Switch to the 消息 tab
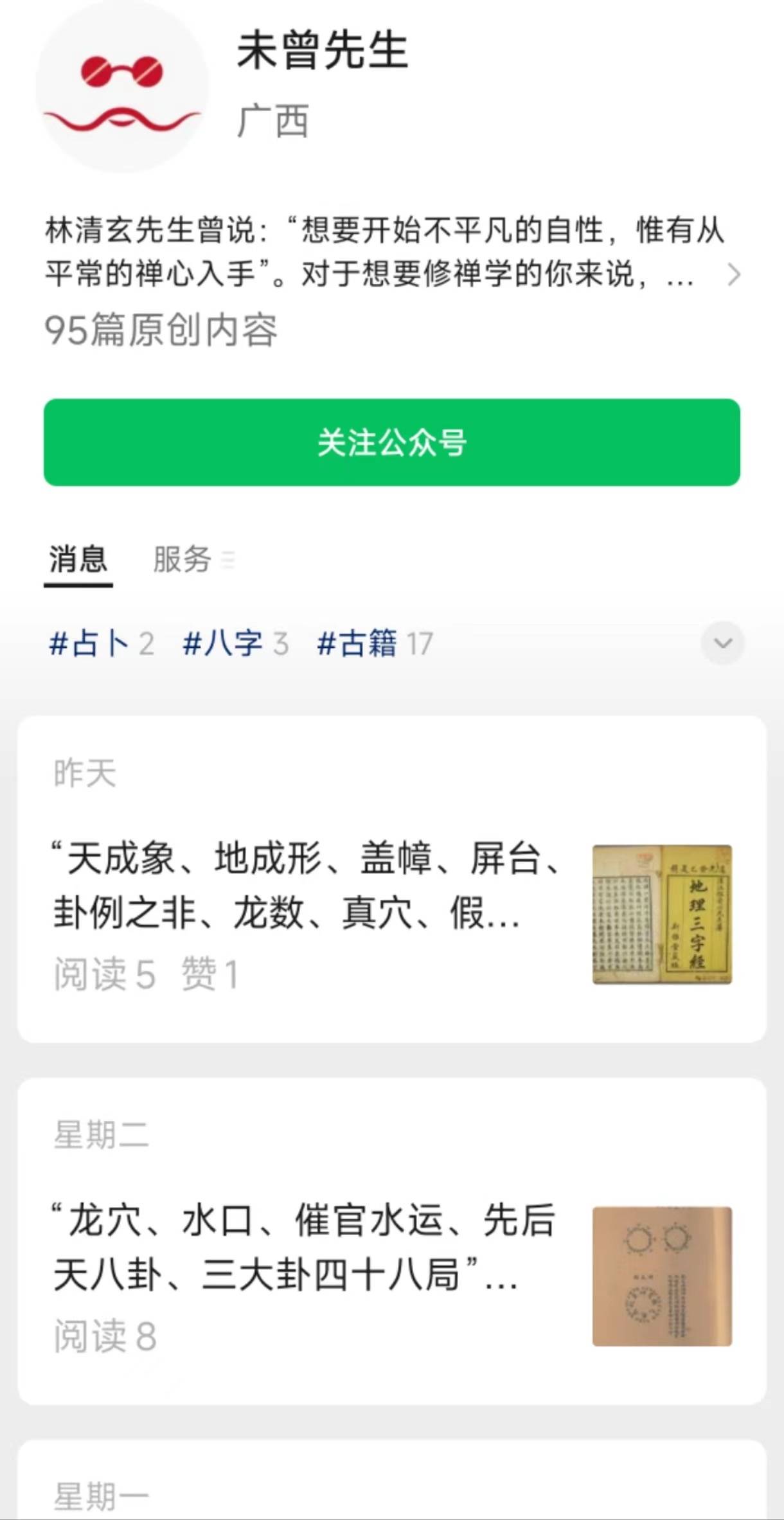The image size is (784, 1520). 78,559
